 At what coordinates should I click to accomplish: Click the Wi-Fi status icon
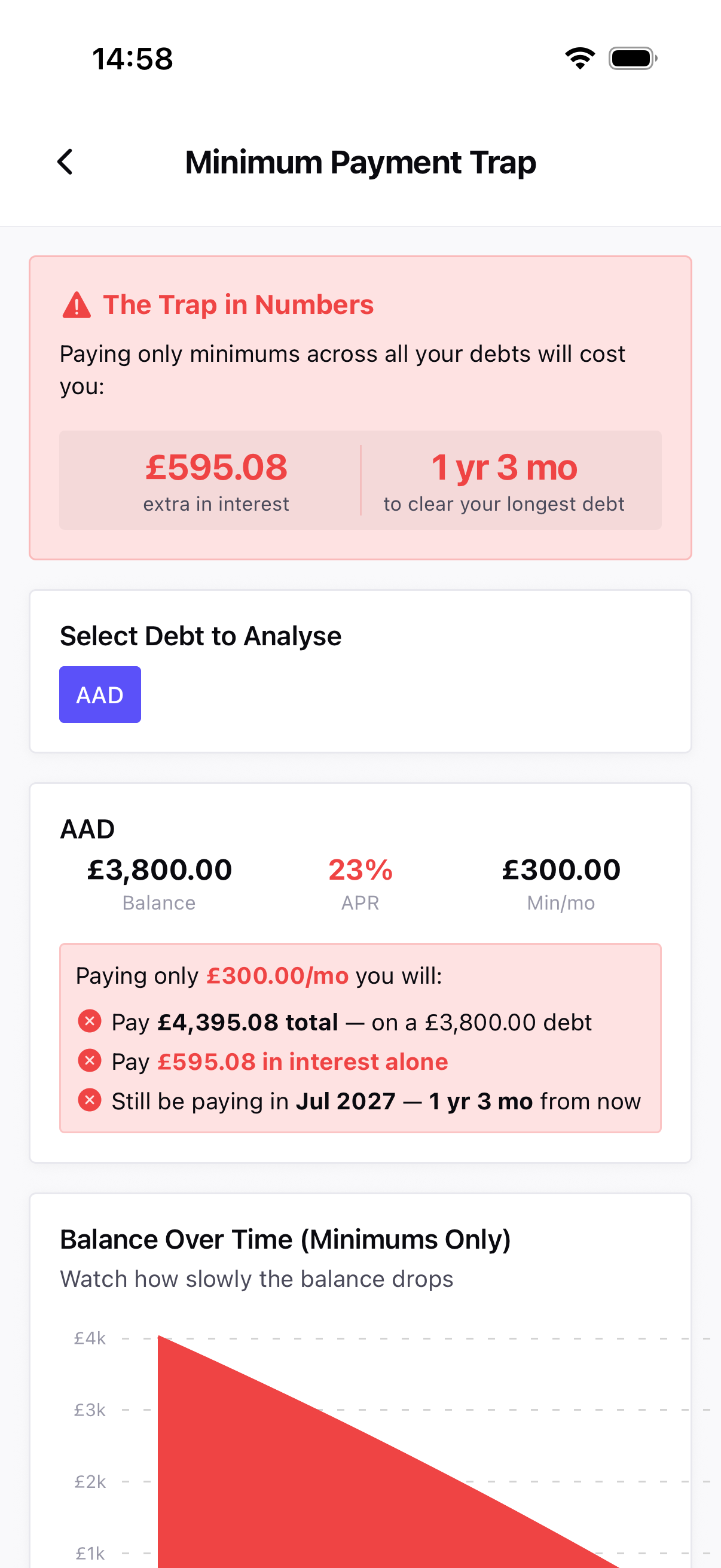tap(580, 58)
